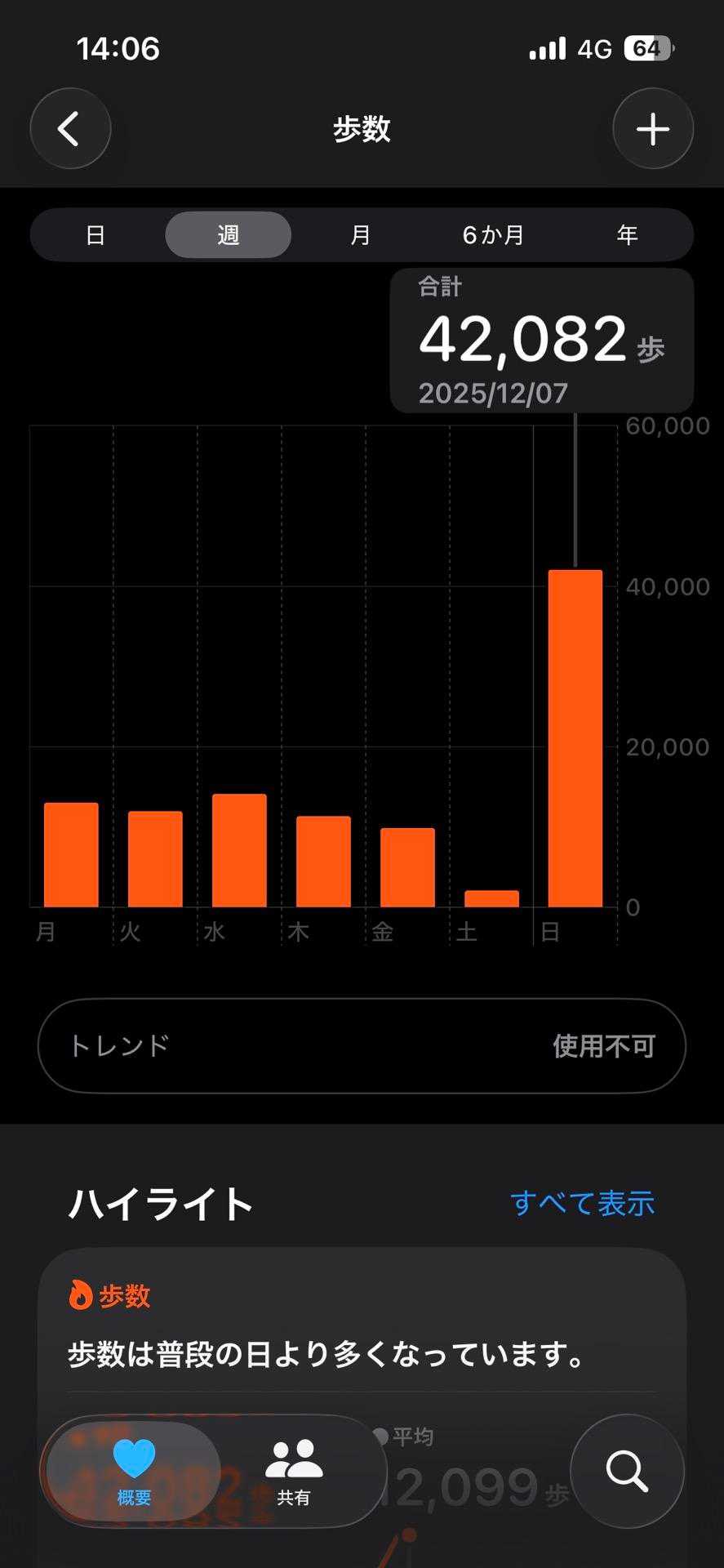Select the 土 bar in the chart
This screenshot has height=1568, width=724.
tap(491, 898)
